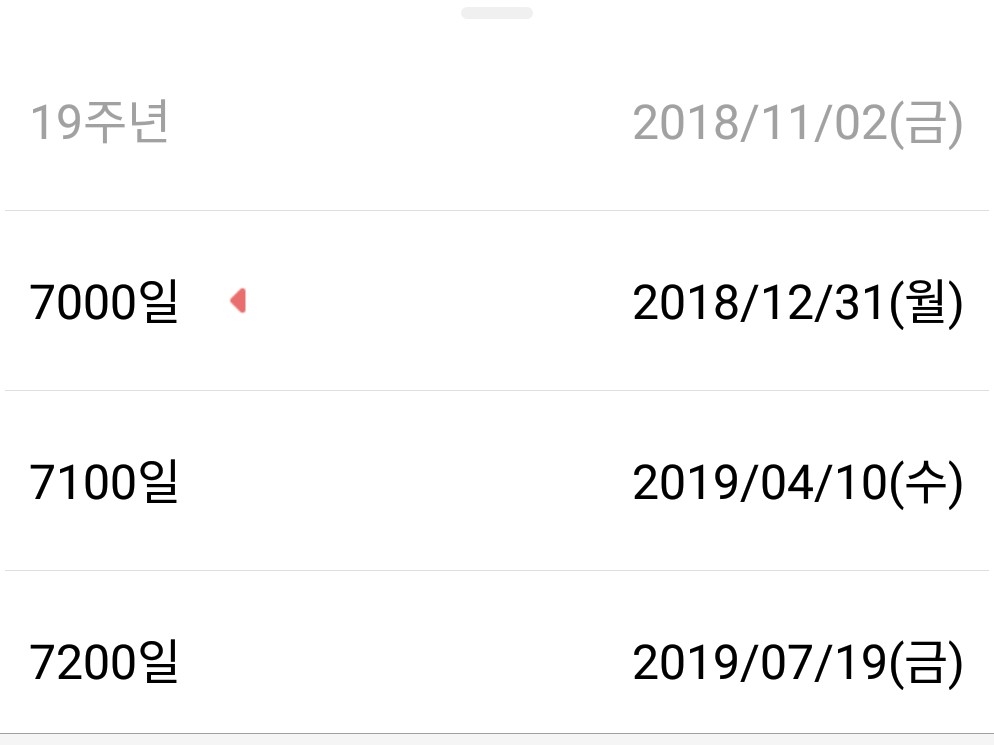Select the 19주년 anniversary row

496,123
